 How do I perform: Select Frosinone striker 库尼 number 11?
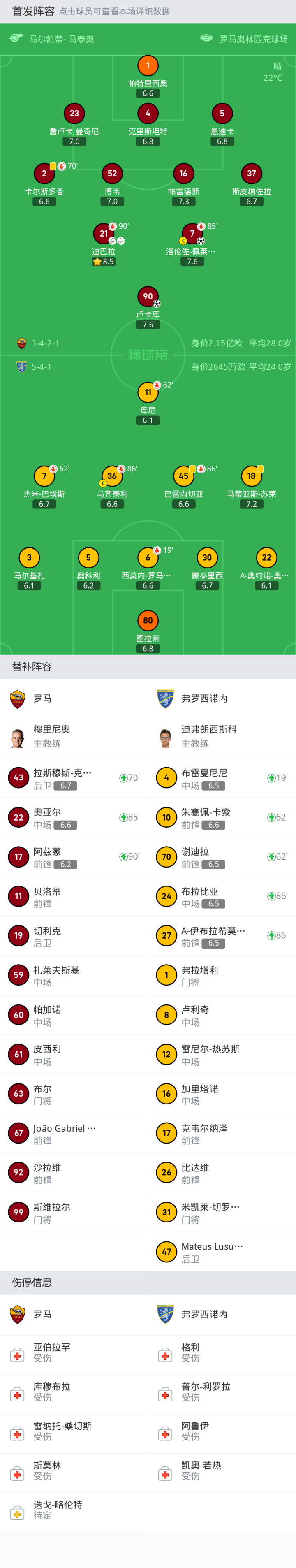pos(148,392)
